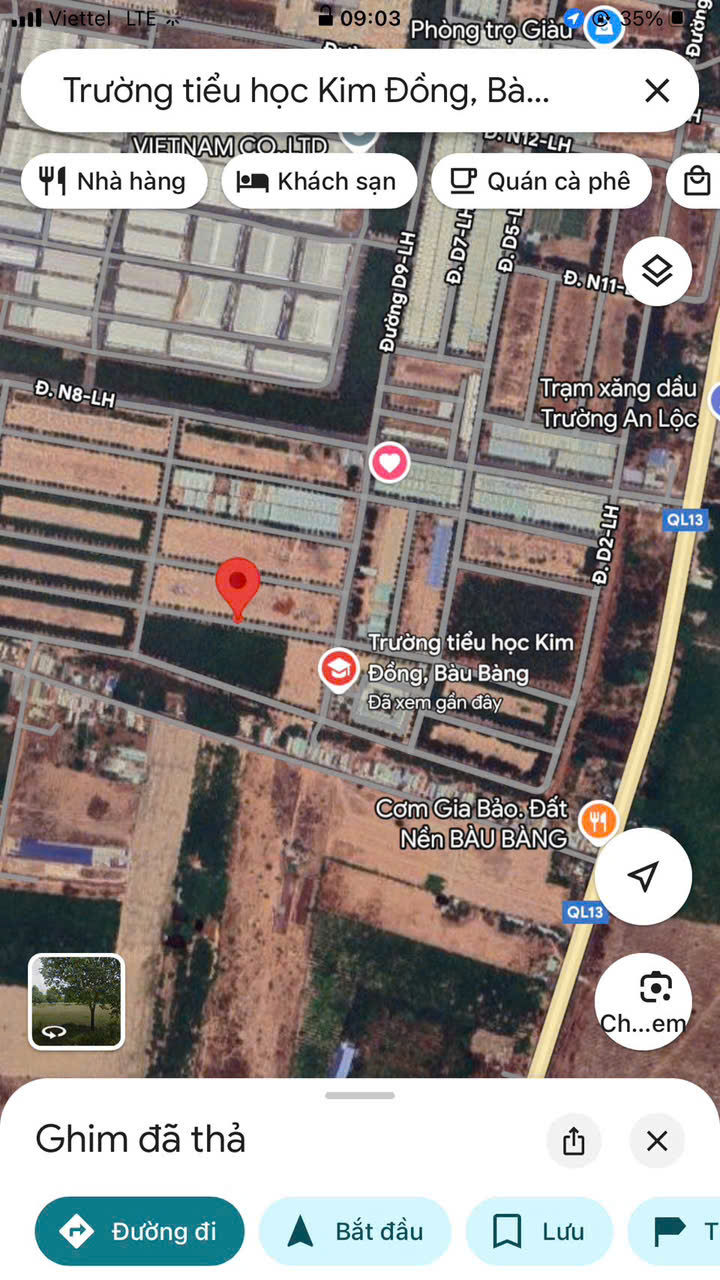Viewport: 720px width, 1280px height.
Task: Start navigation with Bắt đầu
Action: click(x=355, y=1231)
